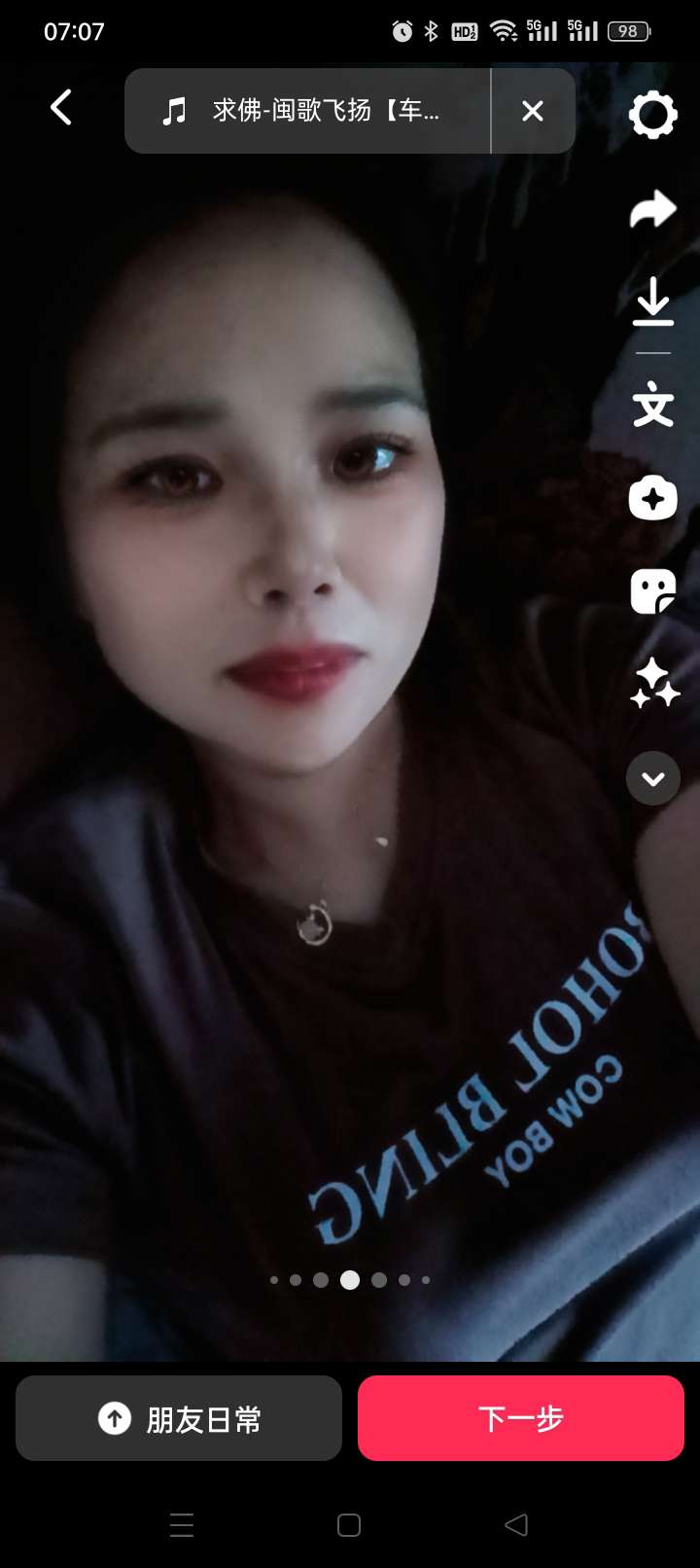Post to 朋友日常
This screenshot has height=1568, width=700.
click(x=179, y=1418)
